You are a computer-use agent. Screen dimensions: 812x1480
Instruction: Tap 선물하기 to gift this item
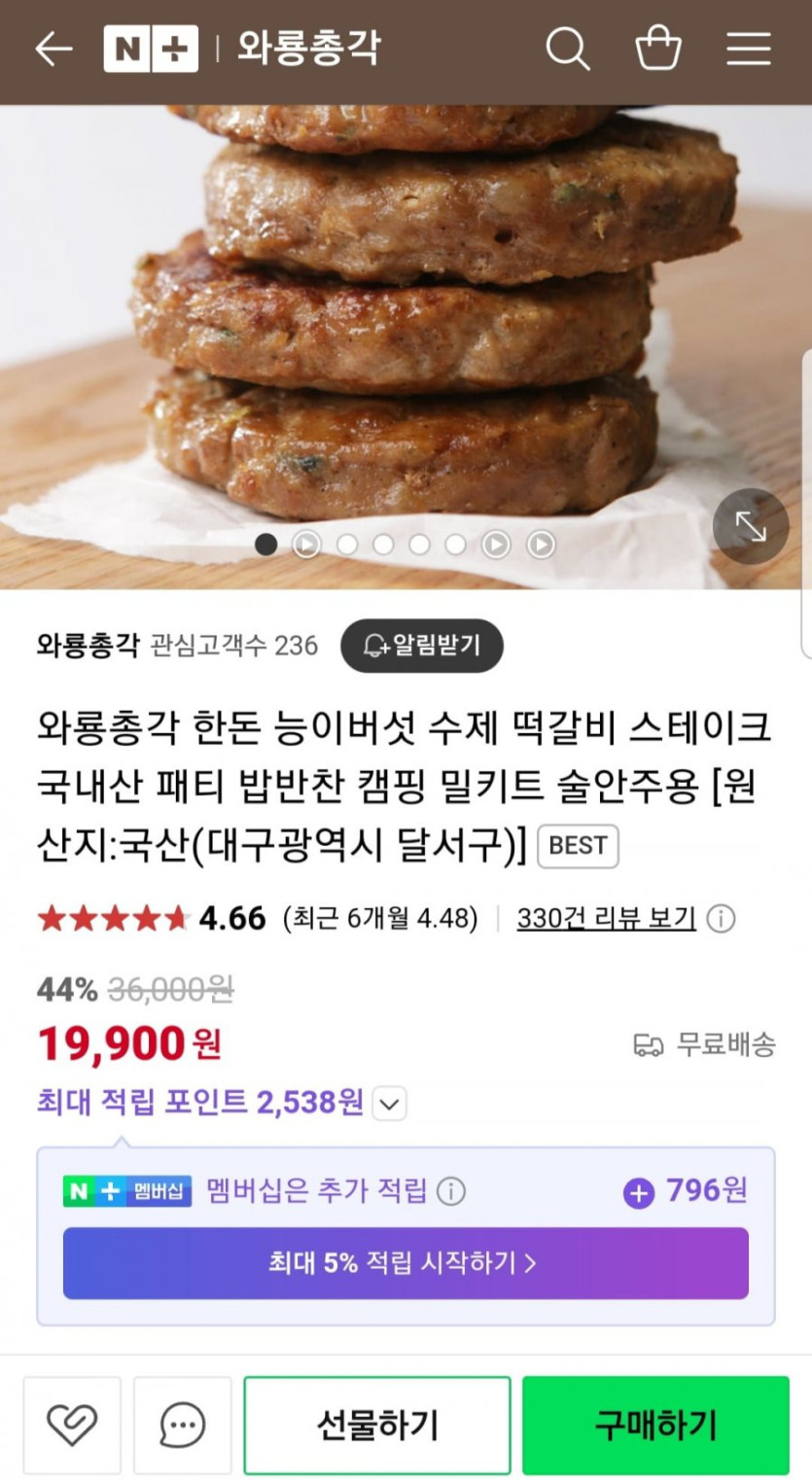pos(377,1426)
